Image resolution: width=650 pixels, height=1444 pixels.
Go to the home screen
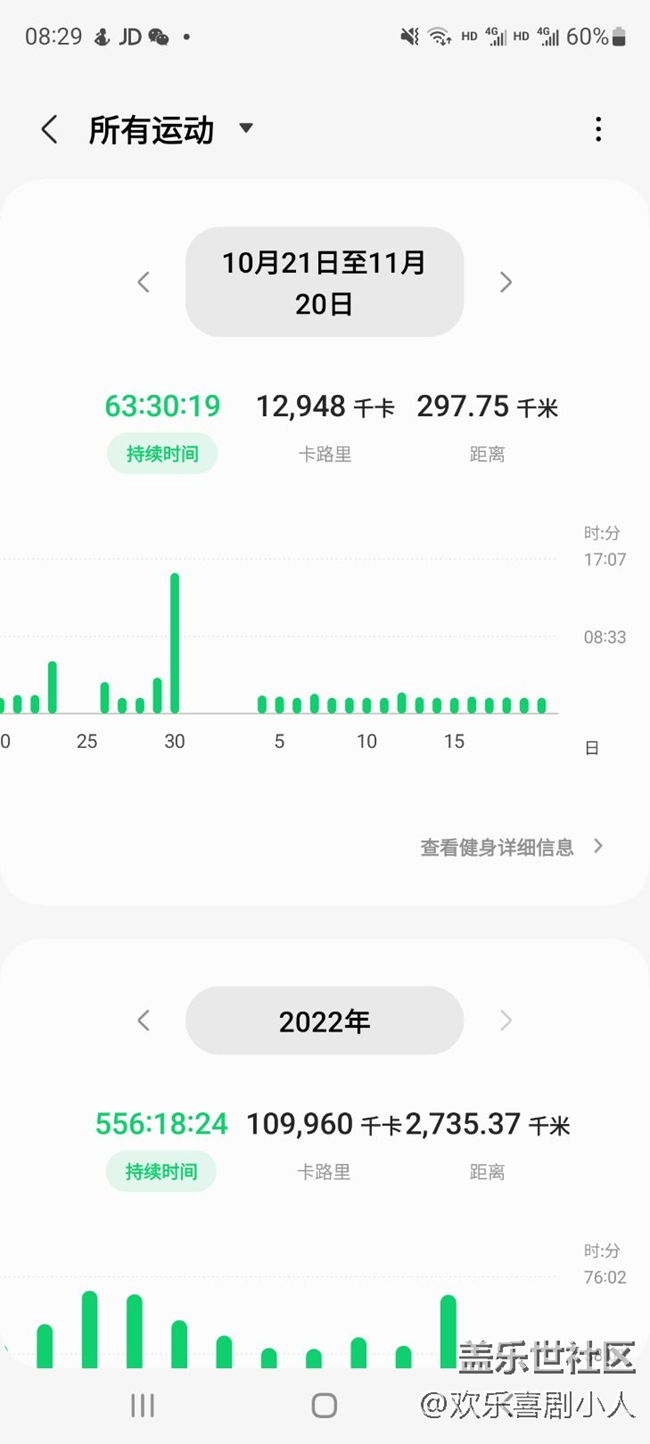[x=324, y=1405]
